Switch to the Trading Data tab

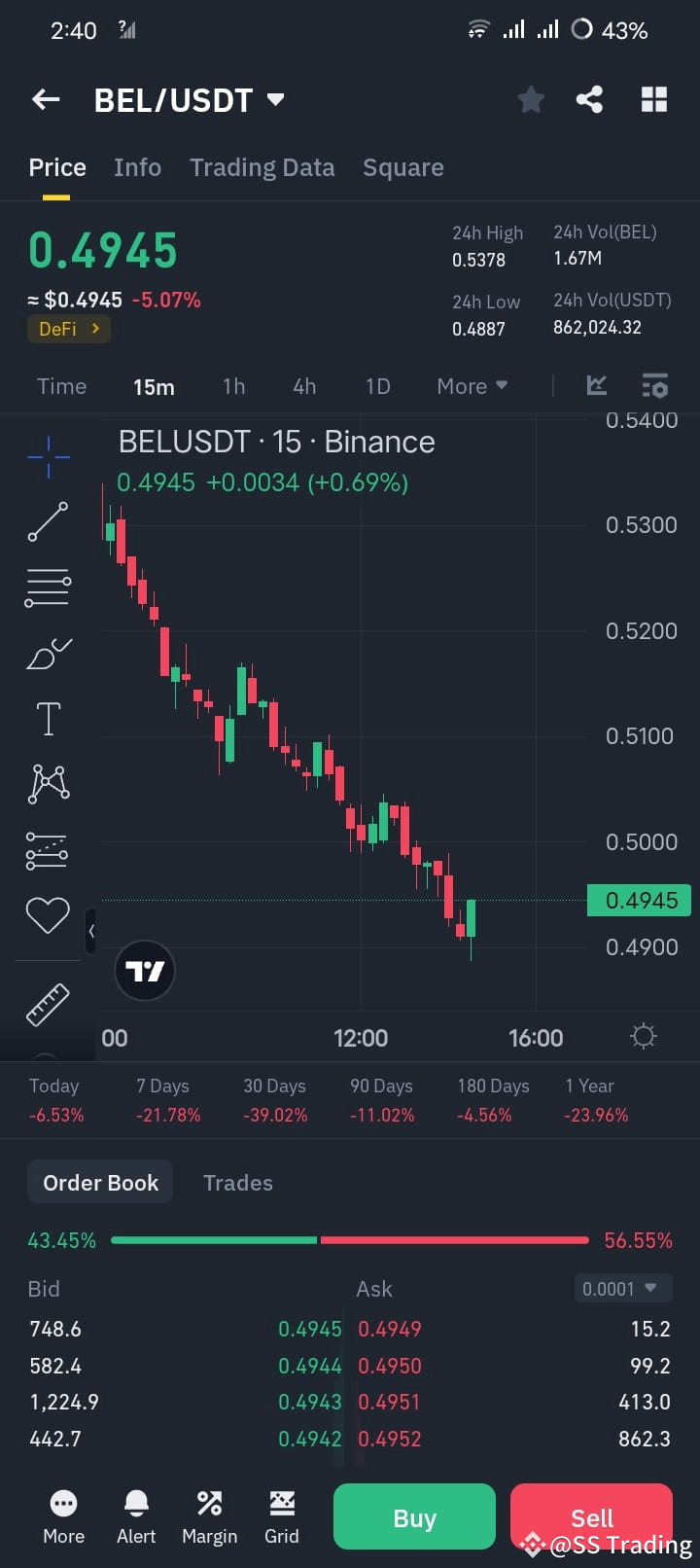point(262,167)
